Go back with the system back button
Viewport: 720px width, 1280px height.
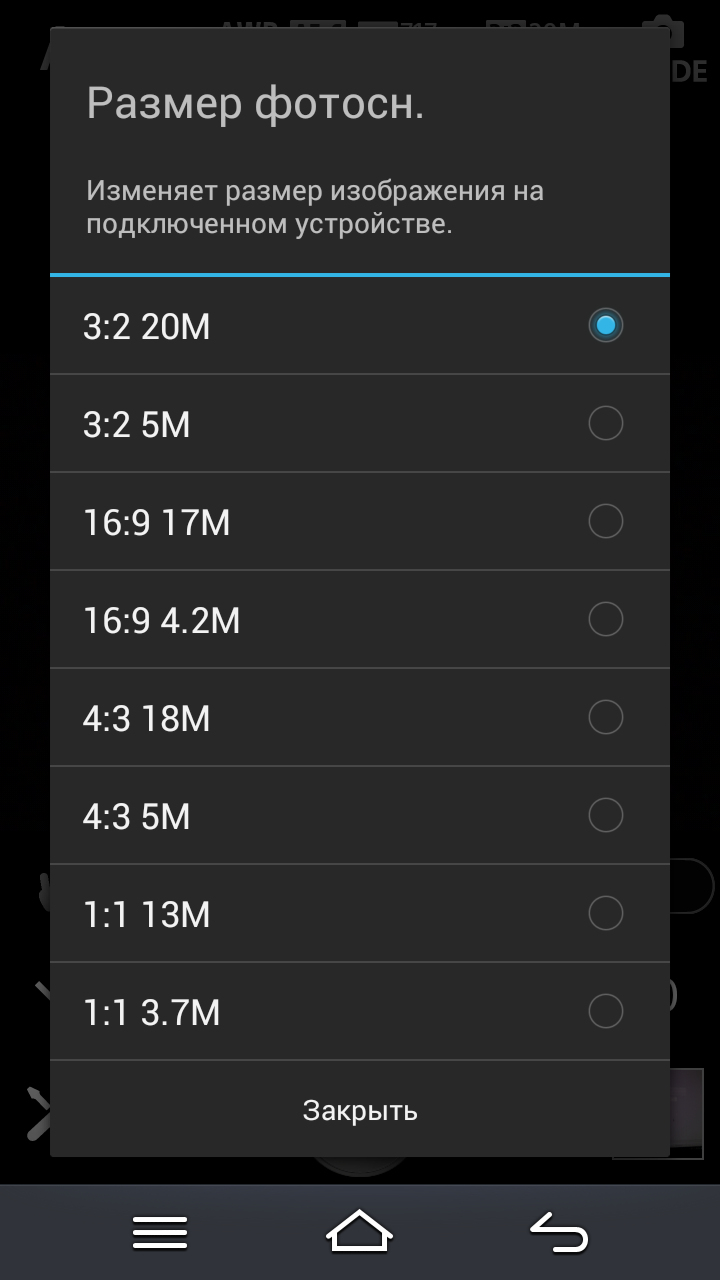(558, 1232)
